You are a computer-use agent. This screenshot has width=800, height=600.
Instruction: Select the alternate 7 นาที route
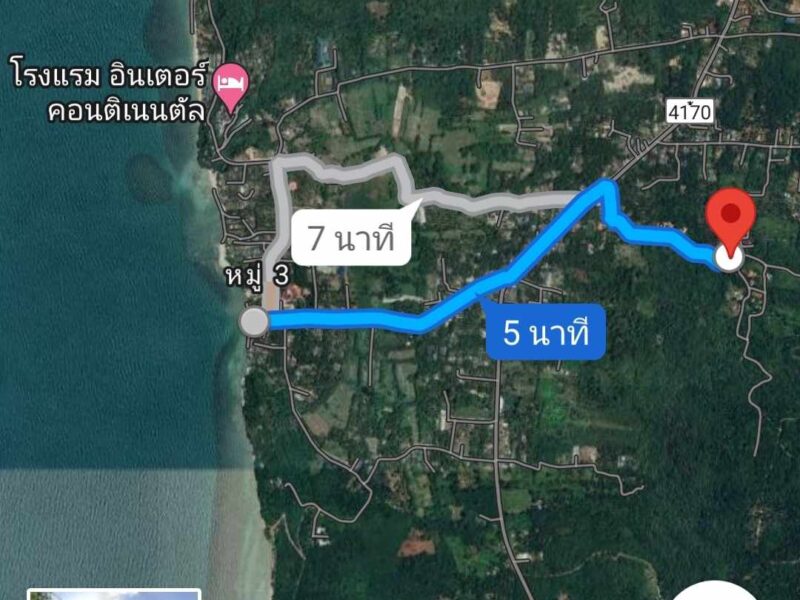(x=350, y=239)
